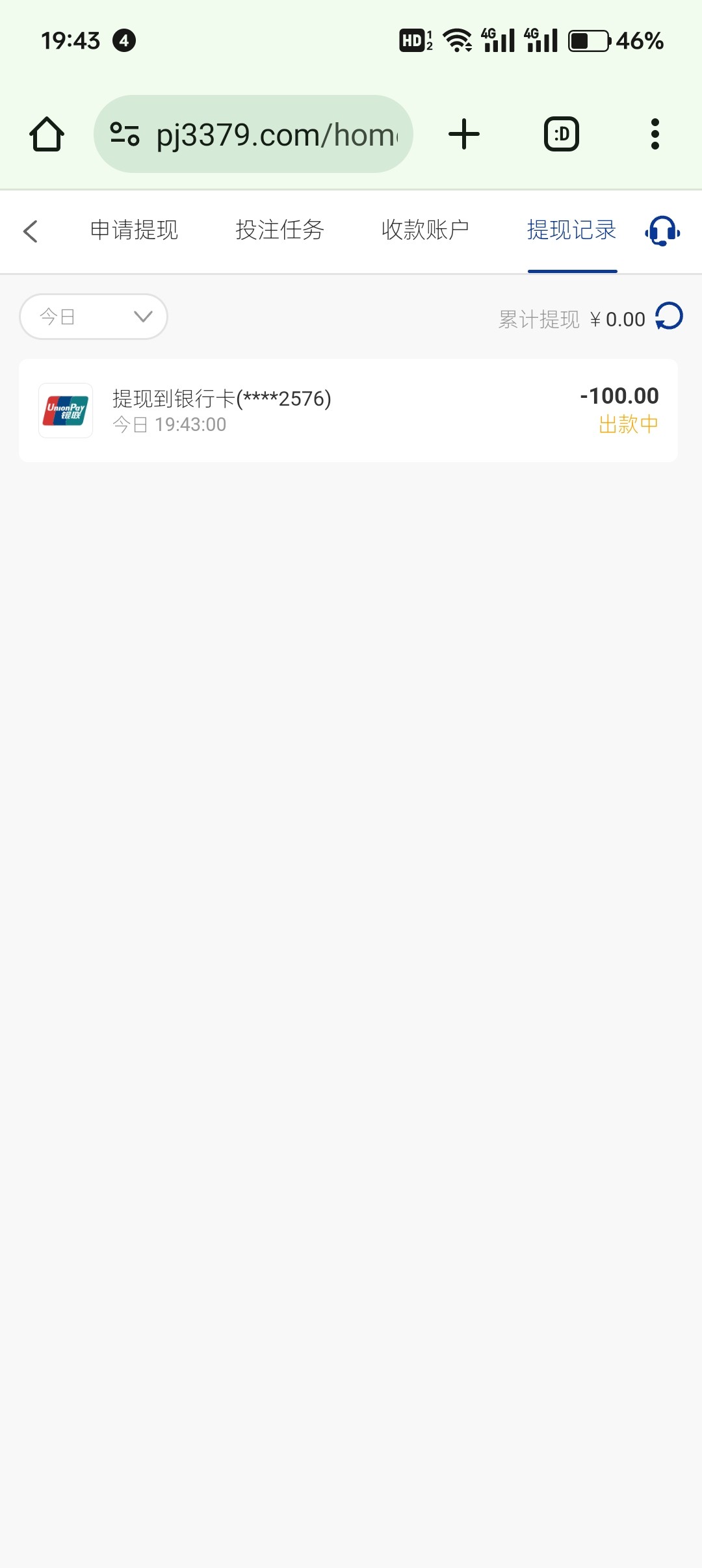Viewport: 702px width, 1568px height.
Task: Switch to the 申请提现 tab
Action: click(x=134, y=230)
